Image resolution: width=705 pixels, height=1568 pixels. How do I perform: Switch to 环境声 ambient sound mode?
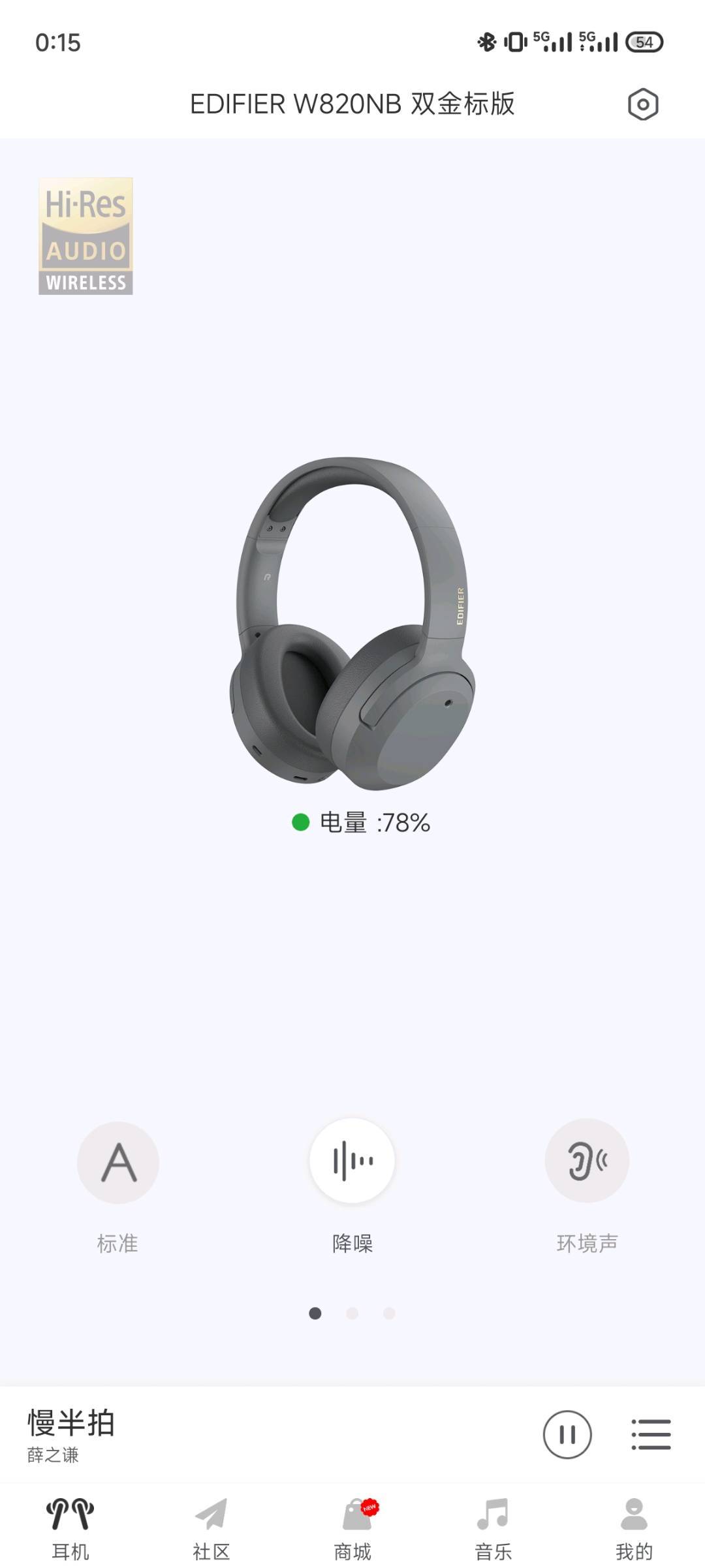pyautogui.click(x=587, y=1161)
